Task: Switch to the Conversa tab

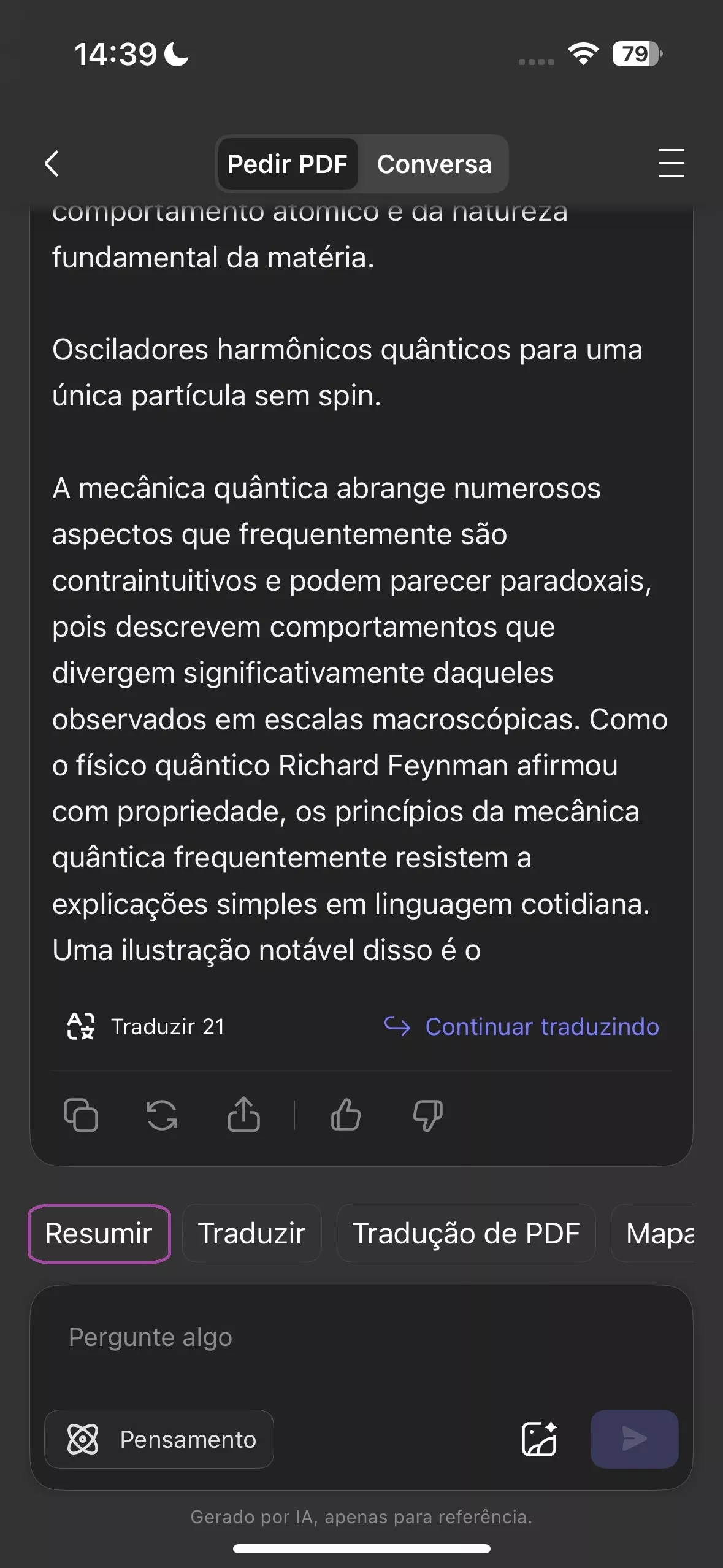Action: coord(435,164)
